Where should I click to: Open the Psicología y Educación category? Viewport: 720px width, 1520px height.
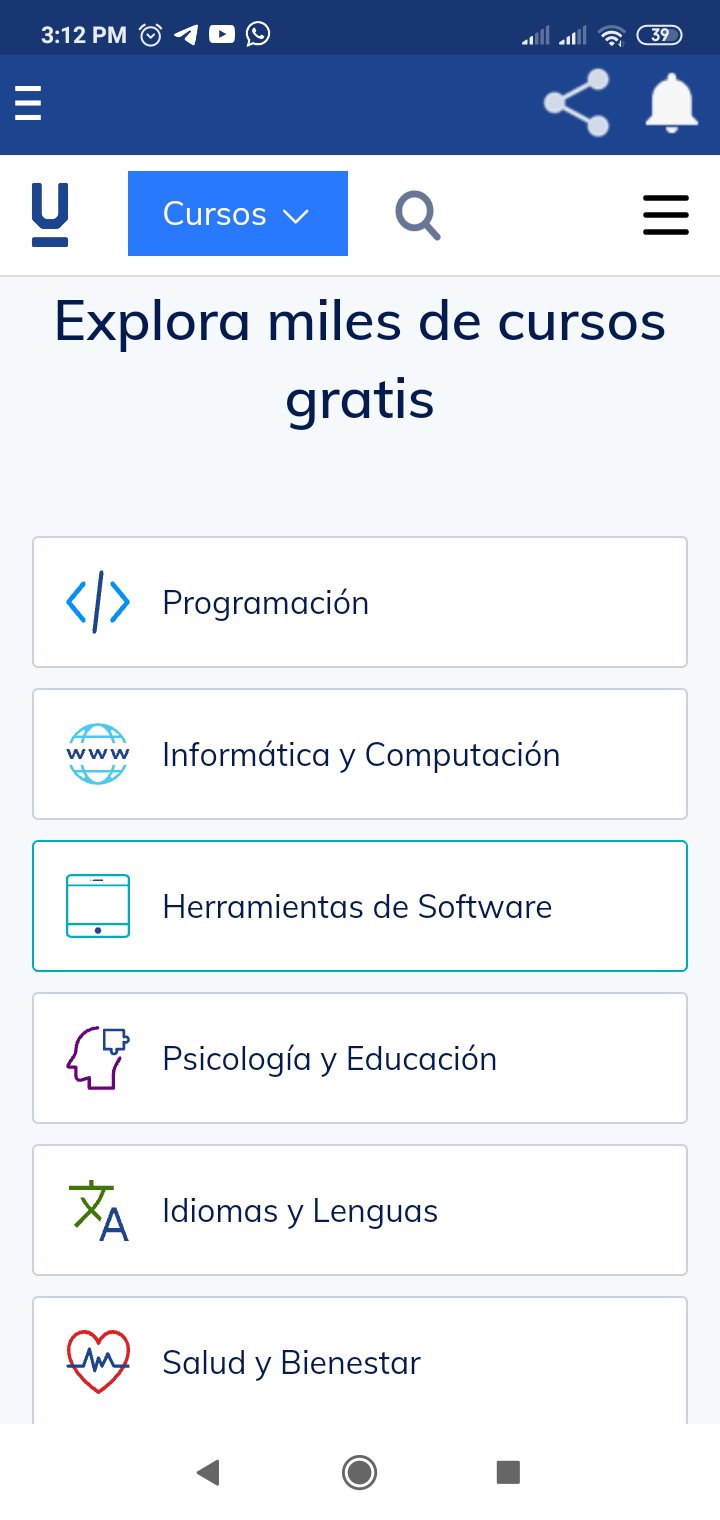pyautogui.click(x=360, y=1058)
